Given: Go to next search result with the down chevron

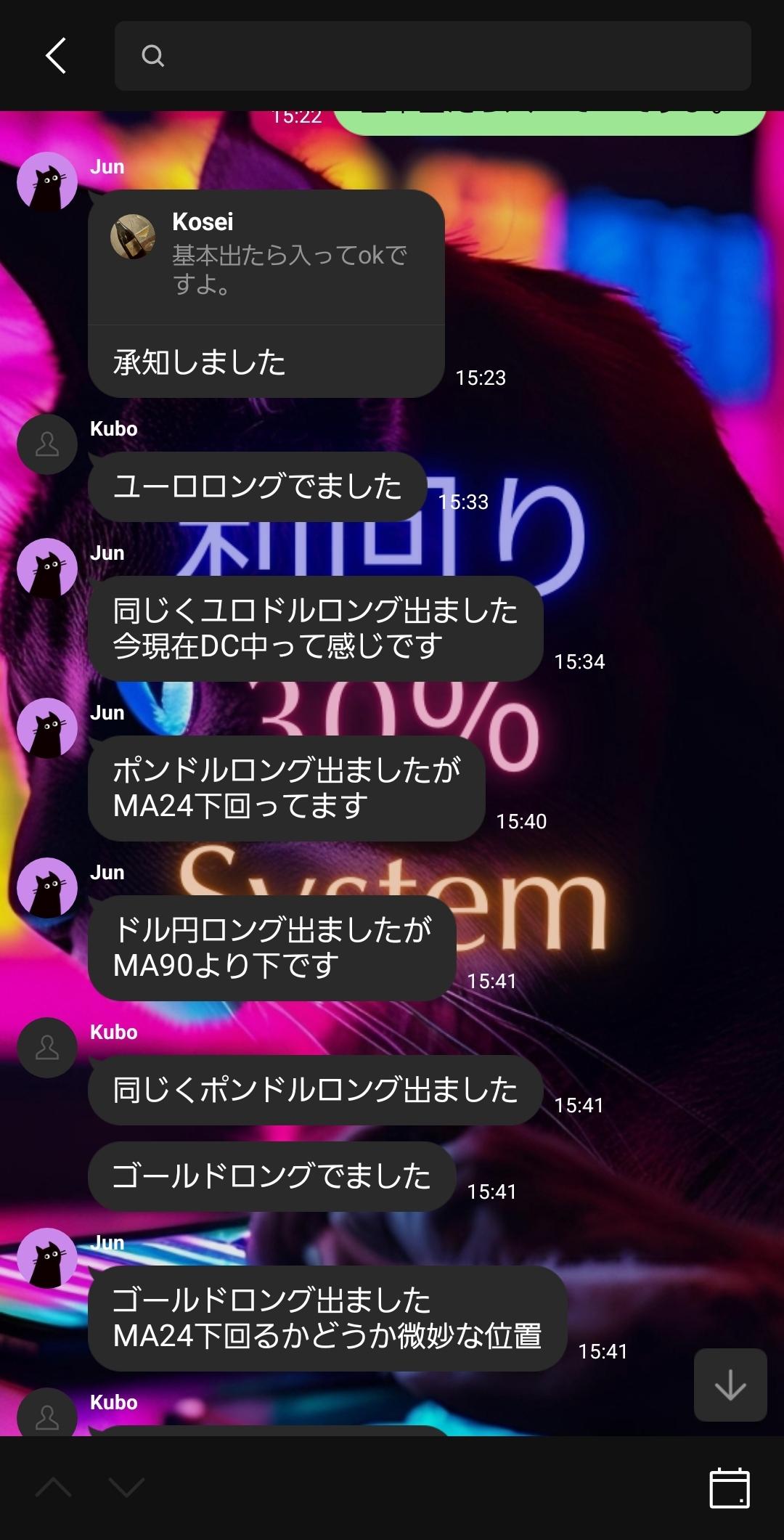Looking at the screenshot, I should pyautogui.click(x=127, y=1488).
